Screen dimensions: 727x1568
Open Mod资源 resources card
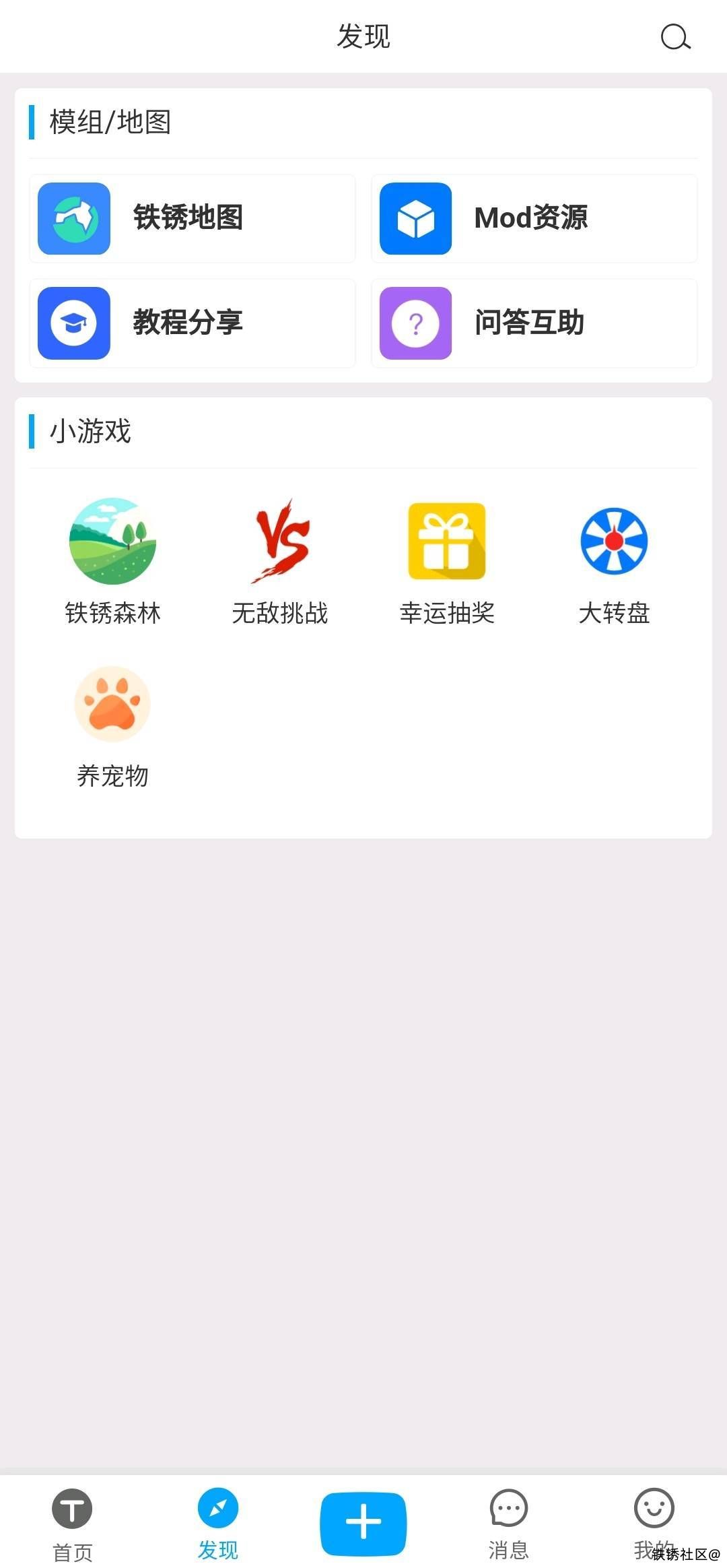click(534, 218)
